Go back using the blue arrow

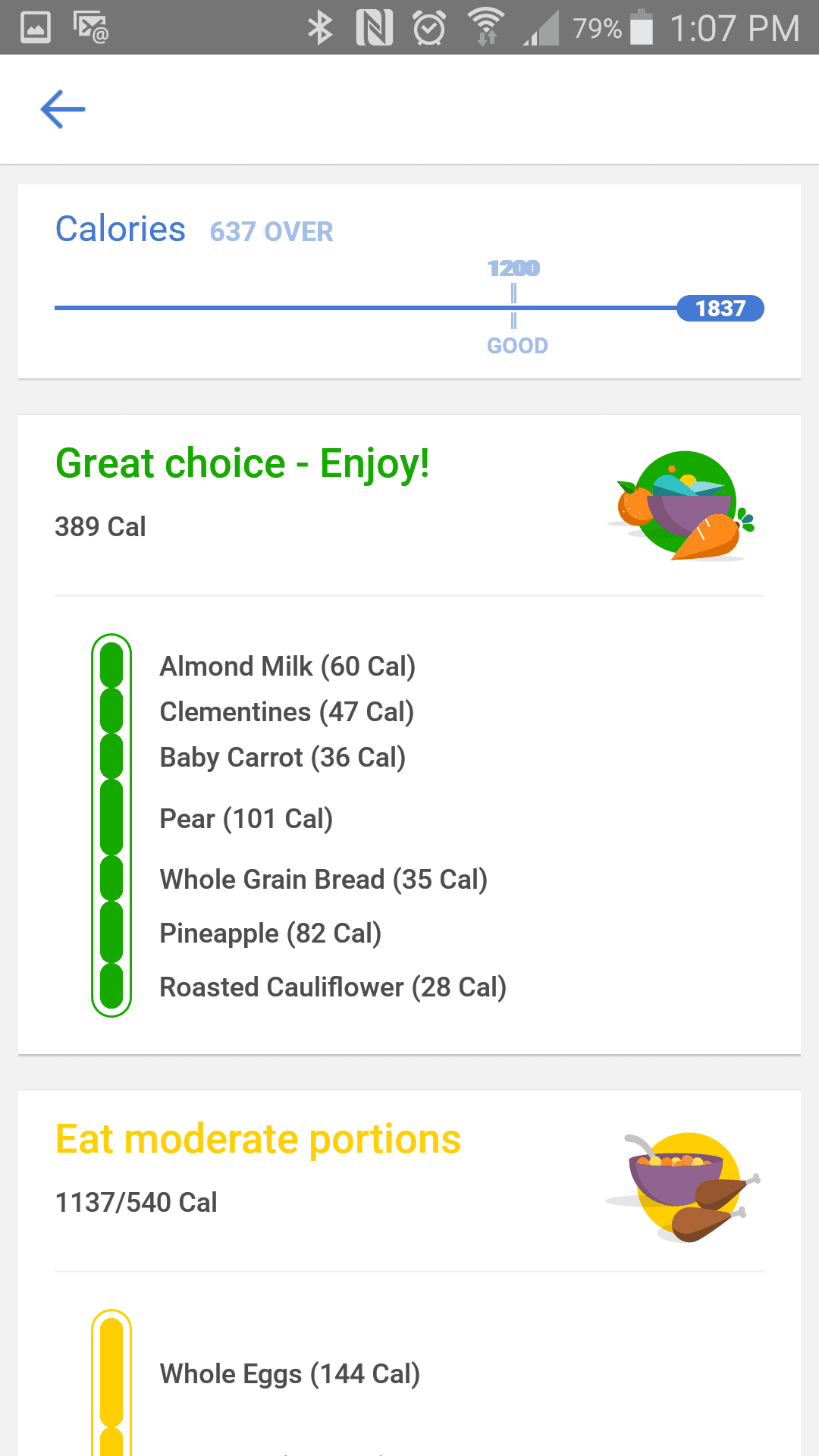tap(63, 109)
